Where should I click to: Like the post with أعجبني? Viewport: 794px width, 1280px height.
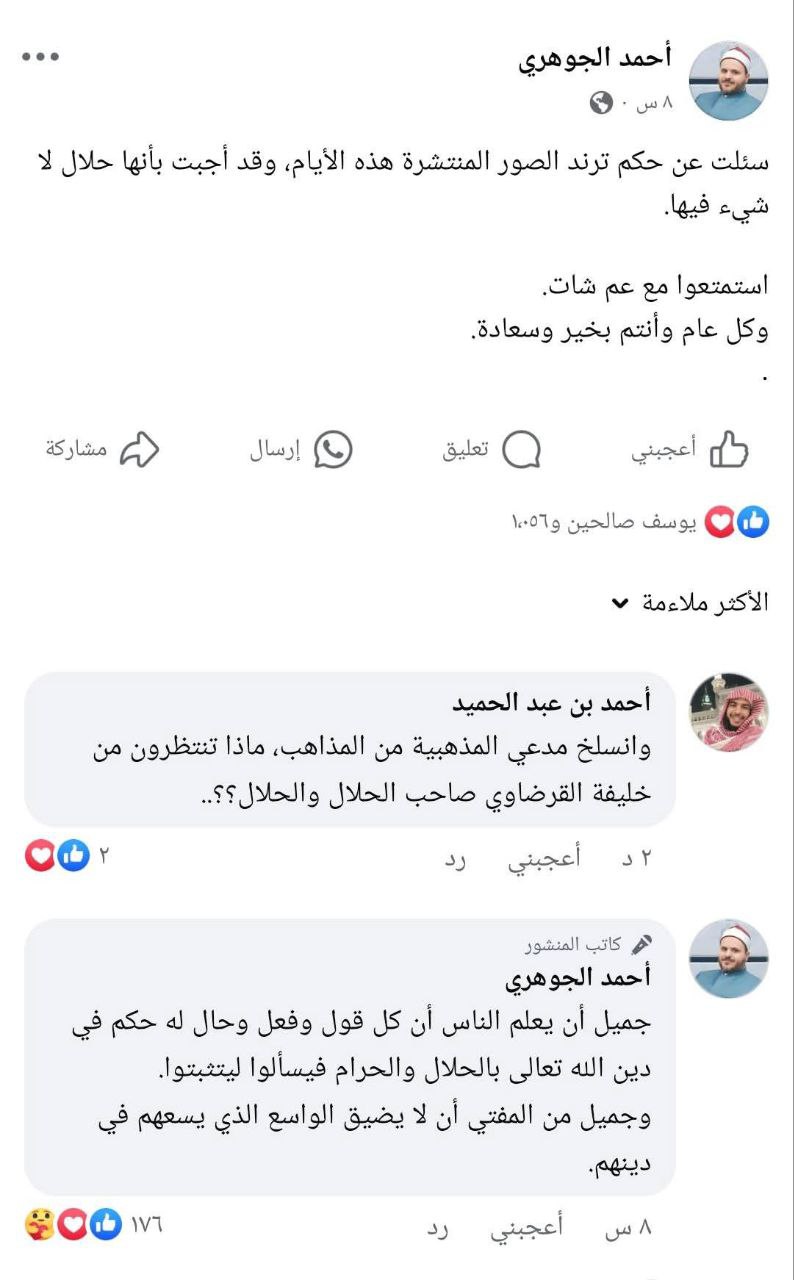pyautogui.click(x=690, y=451)
